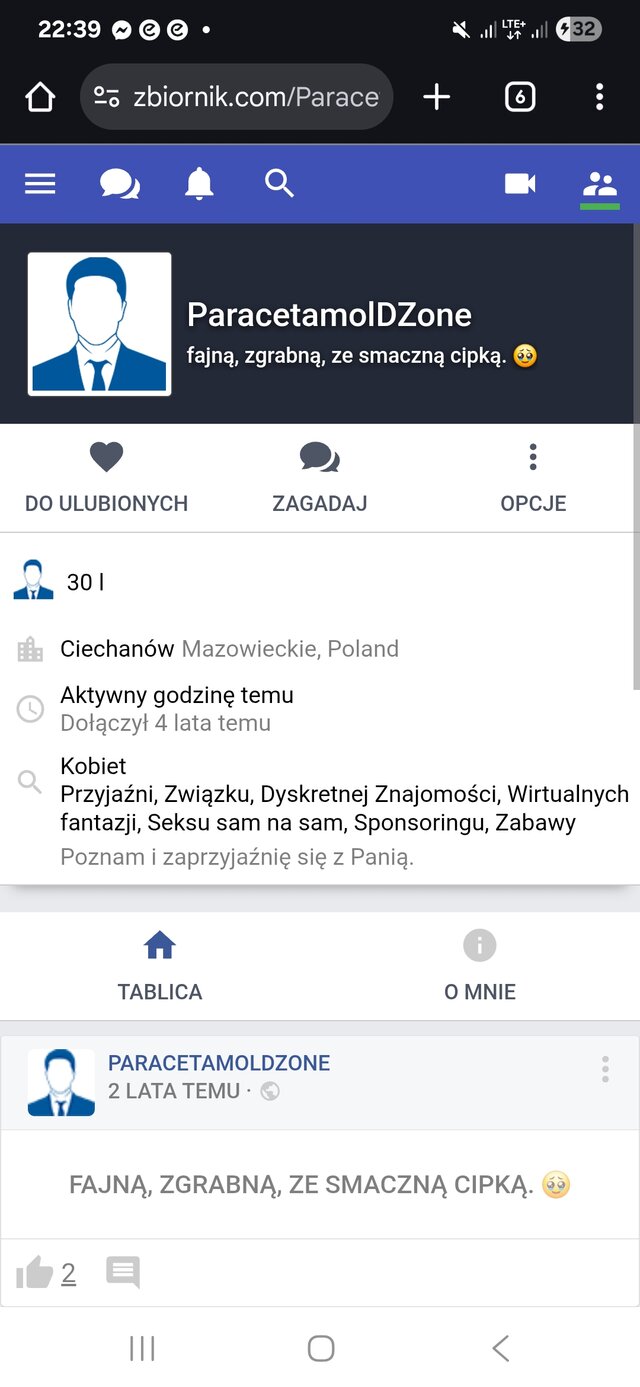Switch to the Tablica tab
The image size is (640, 1387).
160,966
